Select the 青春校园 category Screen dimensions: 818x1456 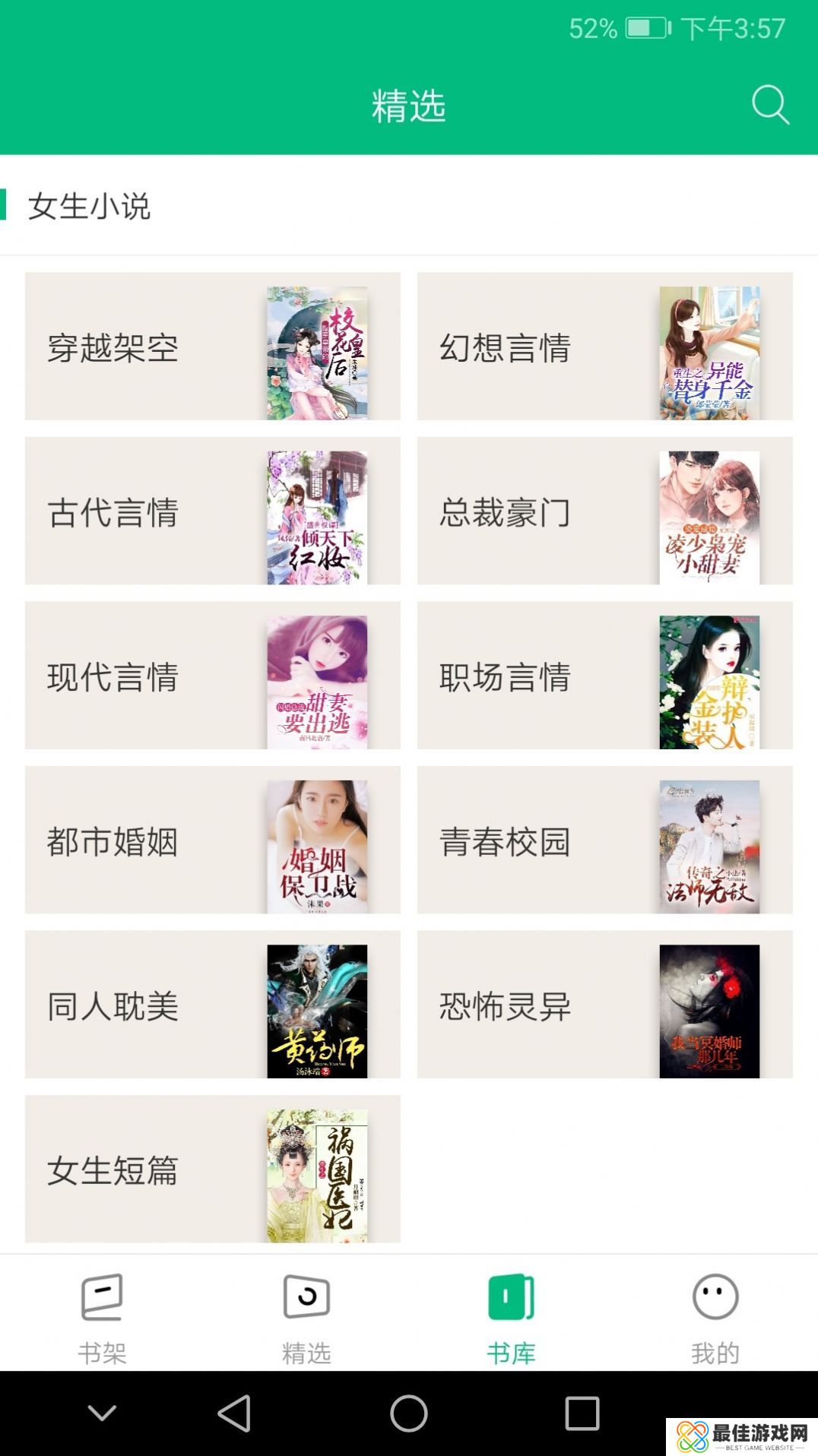tap(604, 840)
